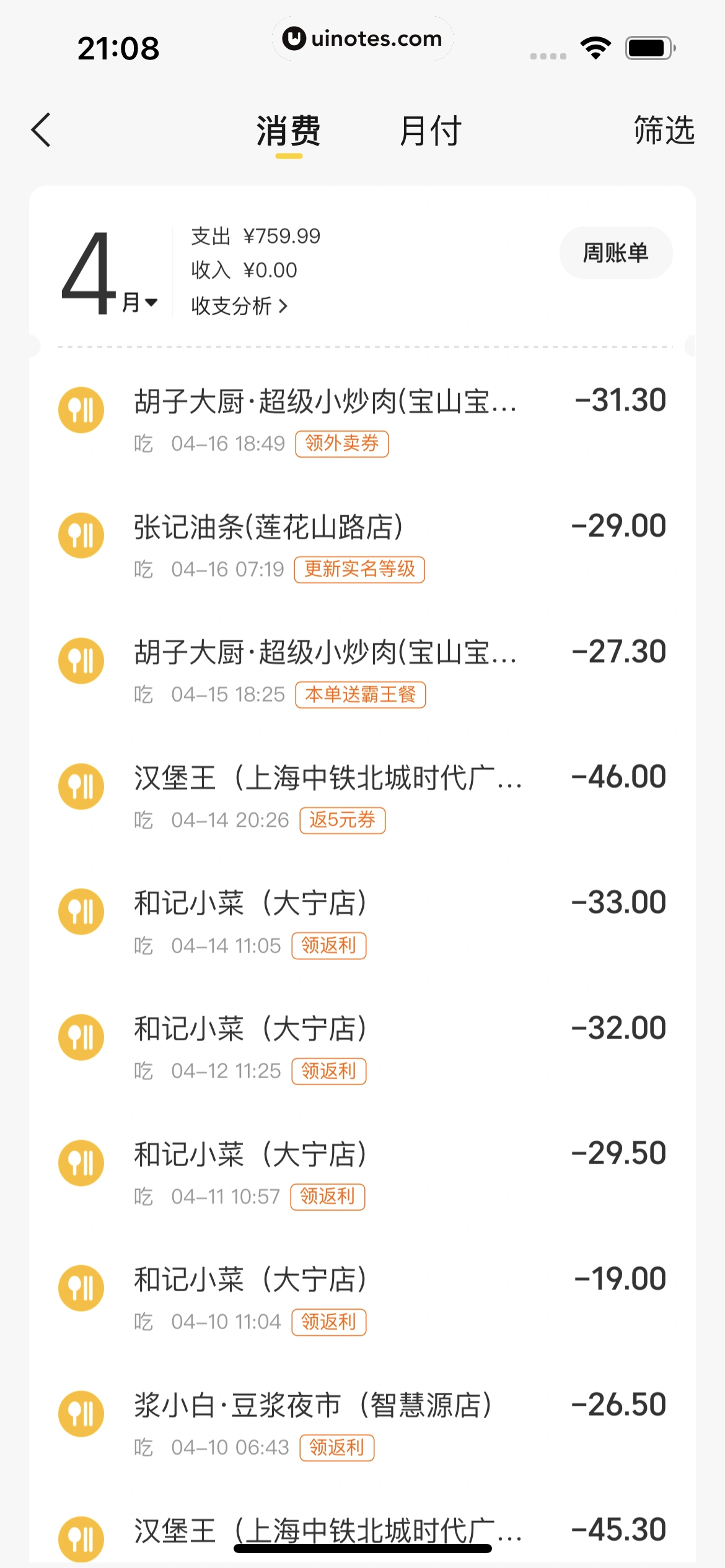Select the 消费 tab

pos(288,131)
